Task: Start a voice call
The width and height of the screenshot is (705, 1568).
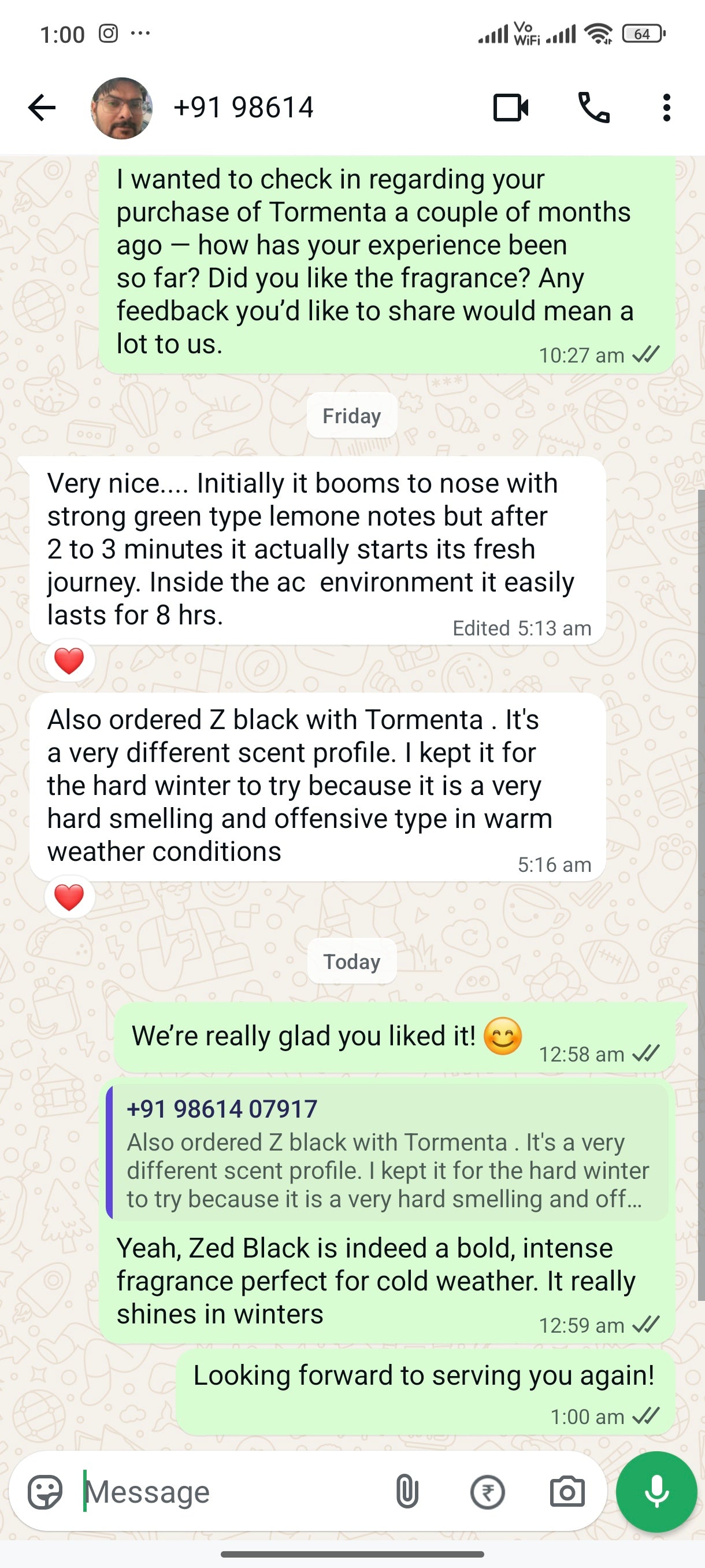Action: point(593,108)
